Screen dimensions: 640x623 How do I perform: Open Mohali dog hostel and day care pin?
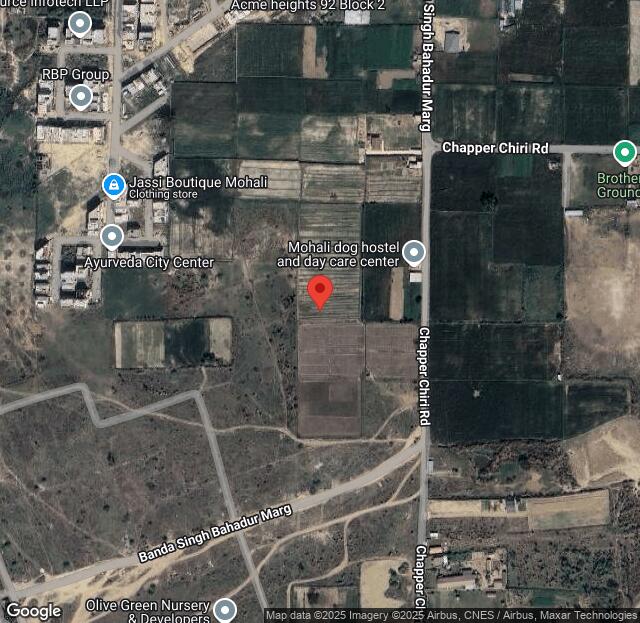[414, 252]
